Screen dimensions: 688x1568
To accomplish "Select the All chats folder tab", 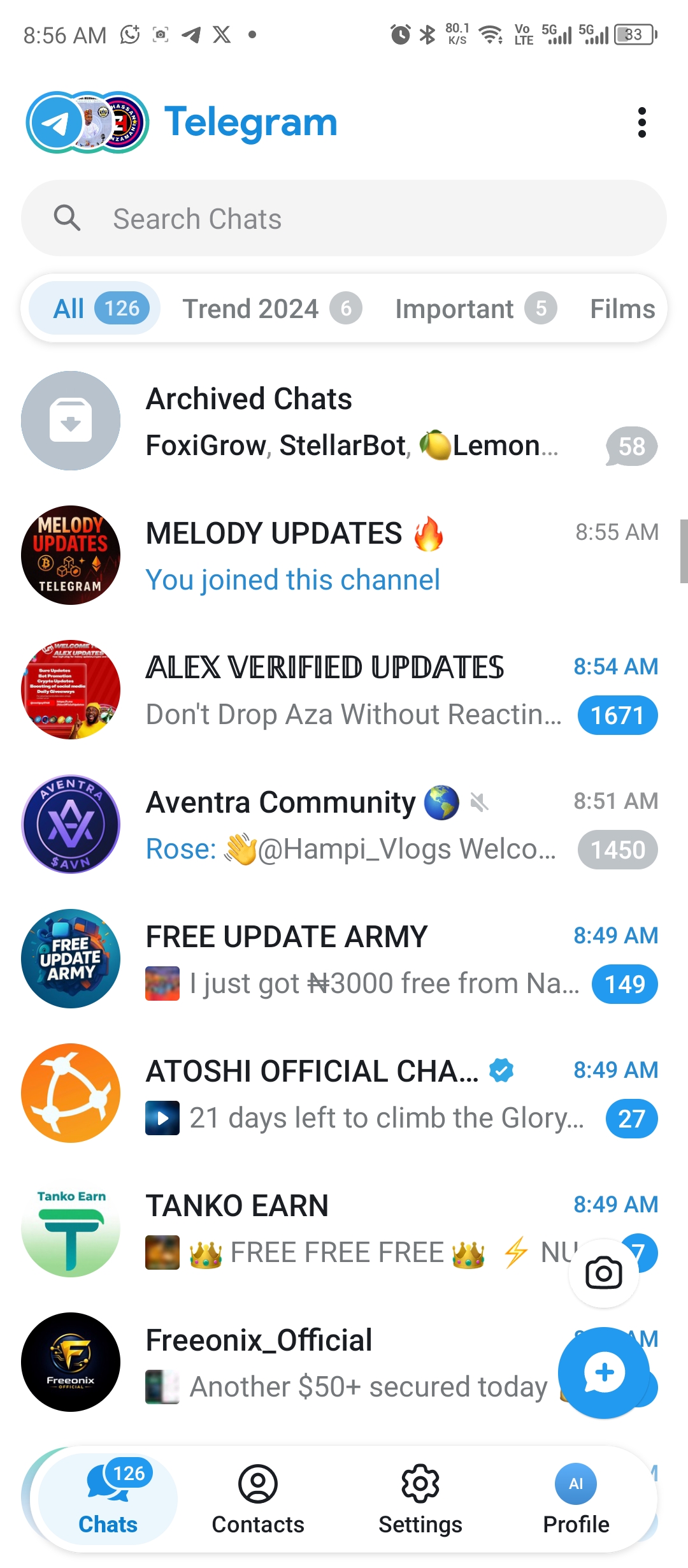I will [x=96, y=309].
